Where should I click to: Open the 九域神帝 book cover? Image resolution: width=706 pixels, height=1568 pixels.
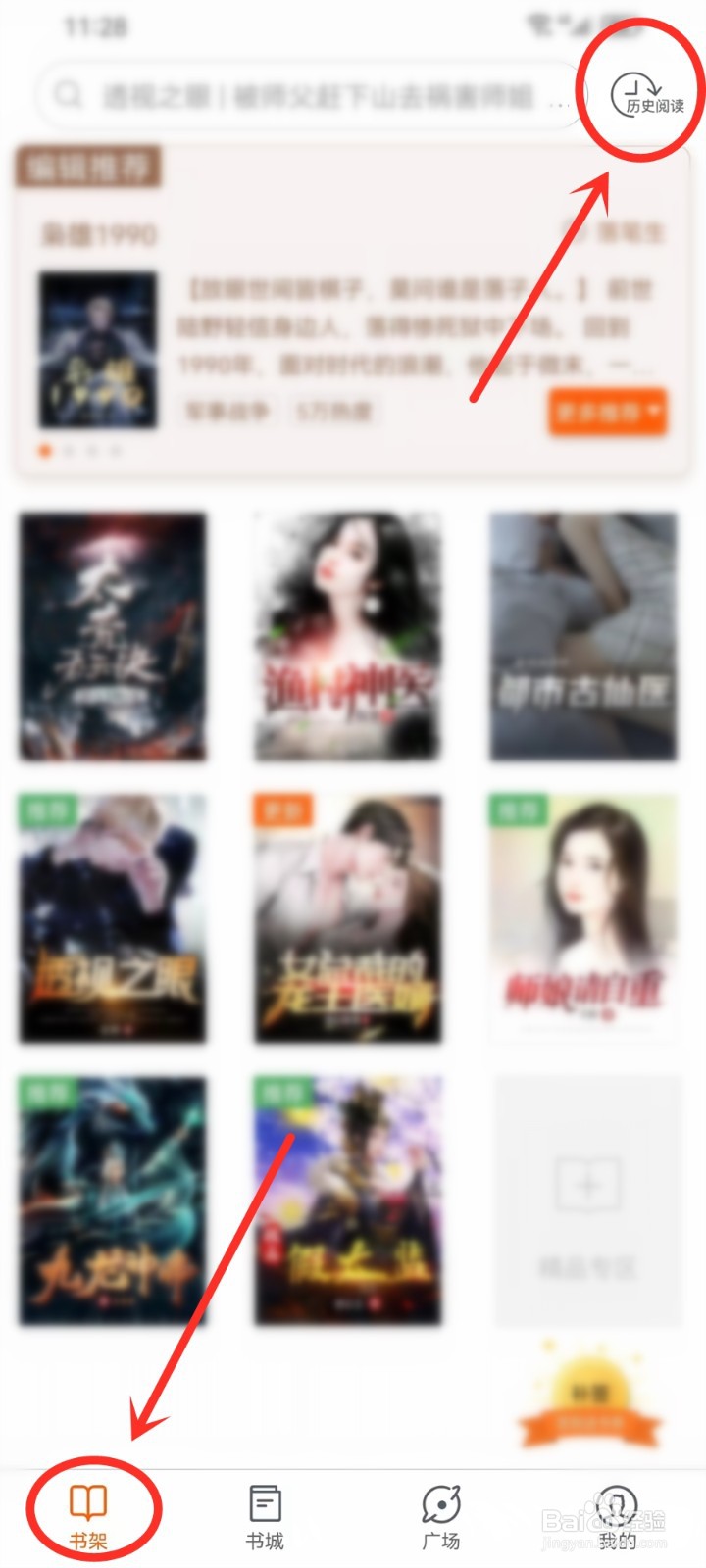pos(113,1200)
